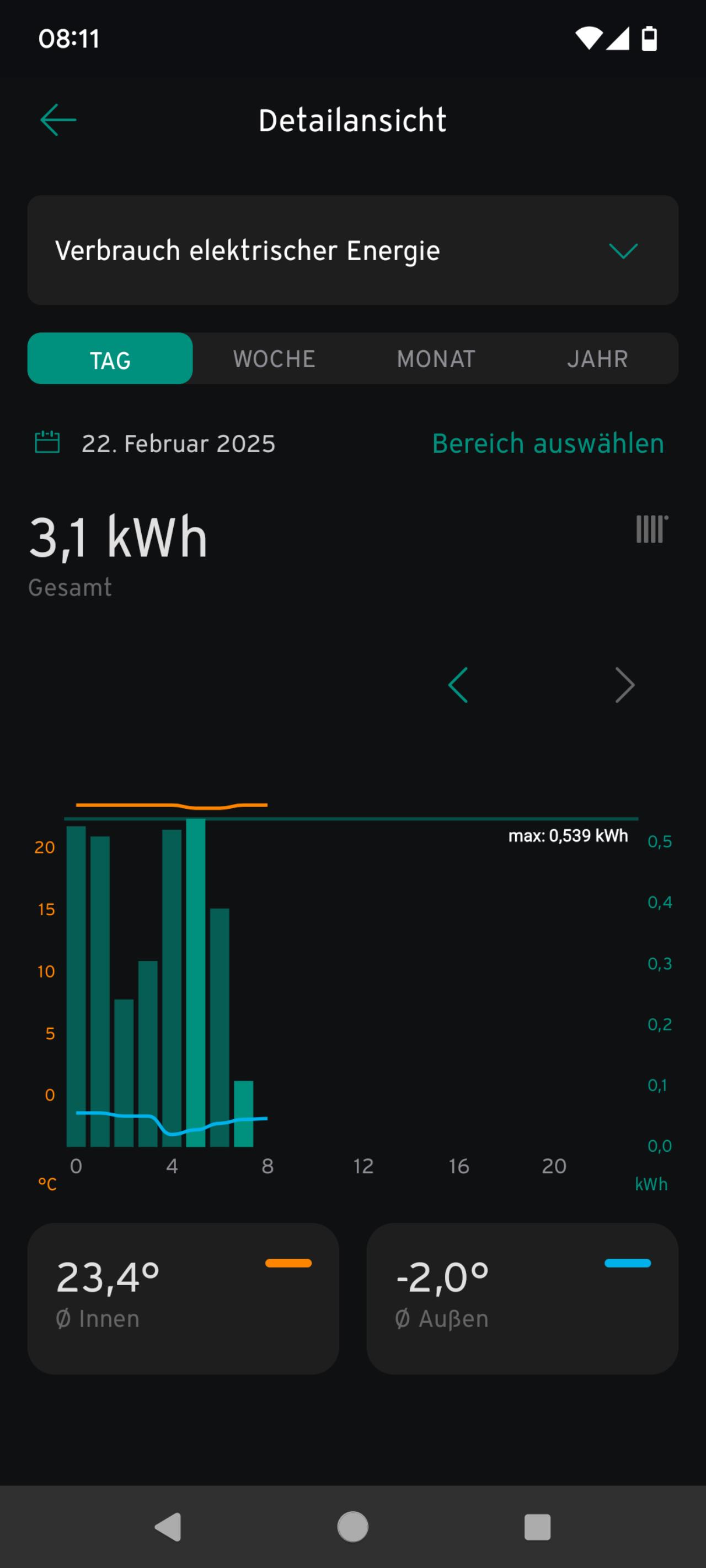Select the TAG tab

(110, 358)
